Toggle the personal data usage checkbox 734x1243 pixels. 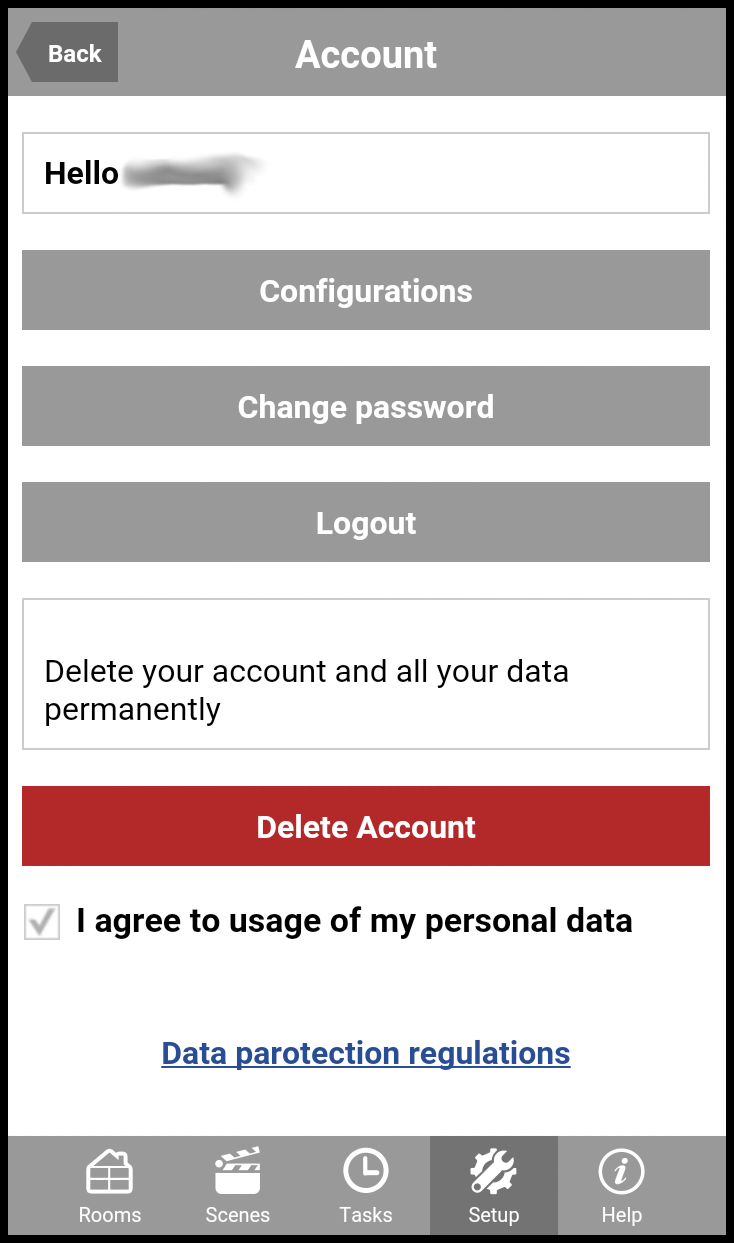[x=42, y=922]
